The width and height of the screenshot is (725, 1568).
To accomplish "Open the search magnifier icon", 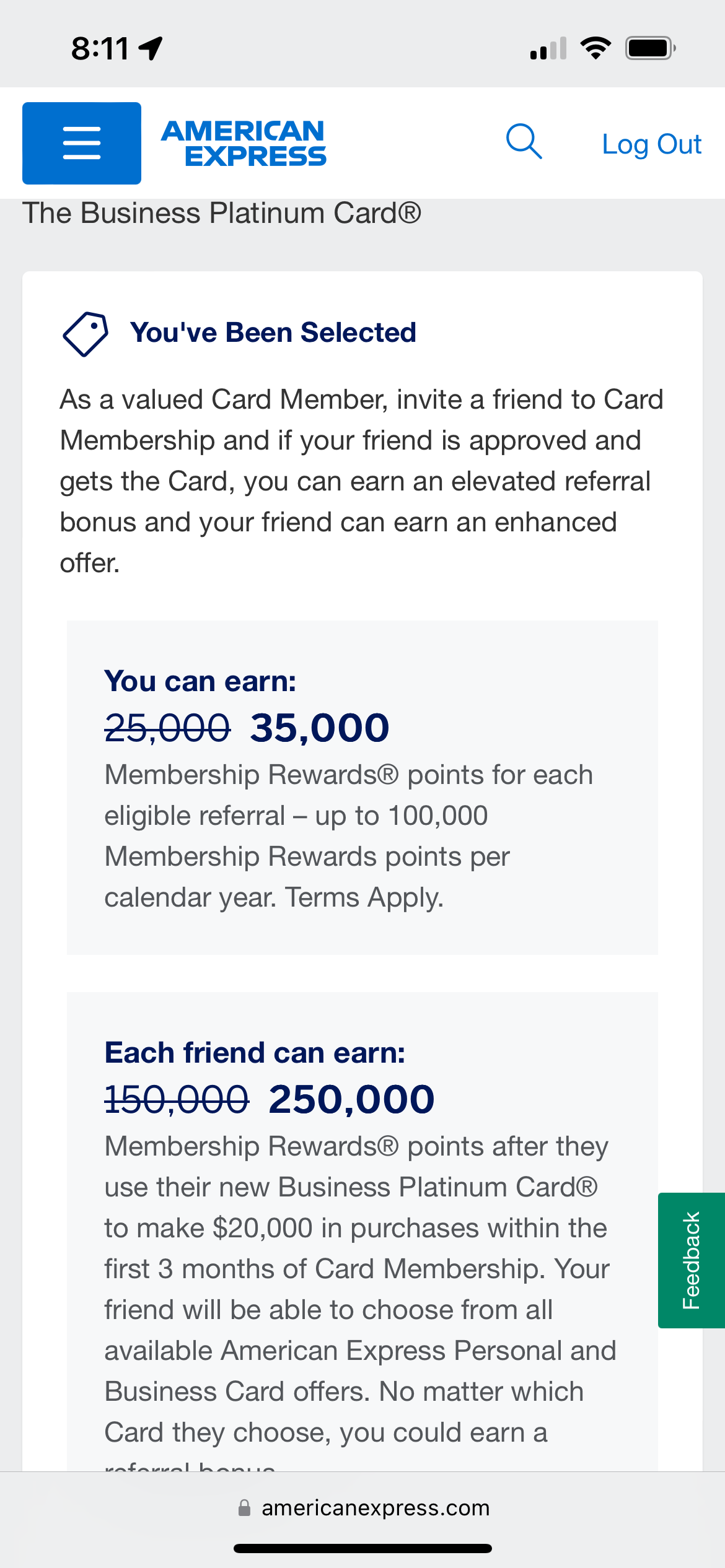I will (x=524, y=142).
